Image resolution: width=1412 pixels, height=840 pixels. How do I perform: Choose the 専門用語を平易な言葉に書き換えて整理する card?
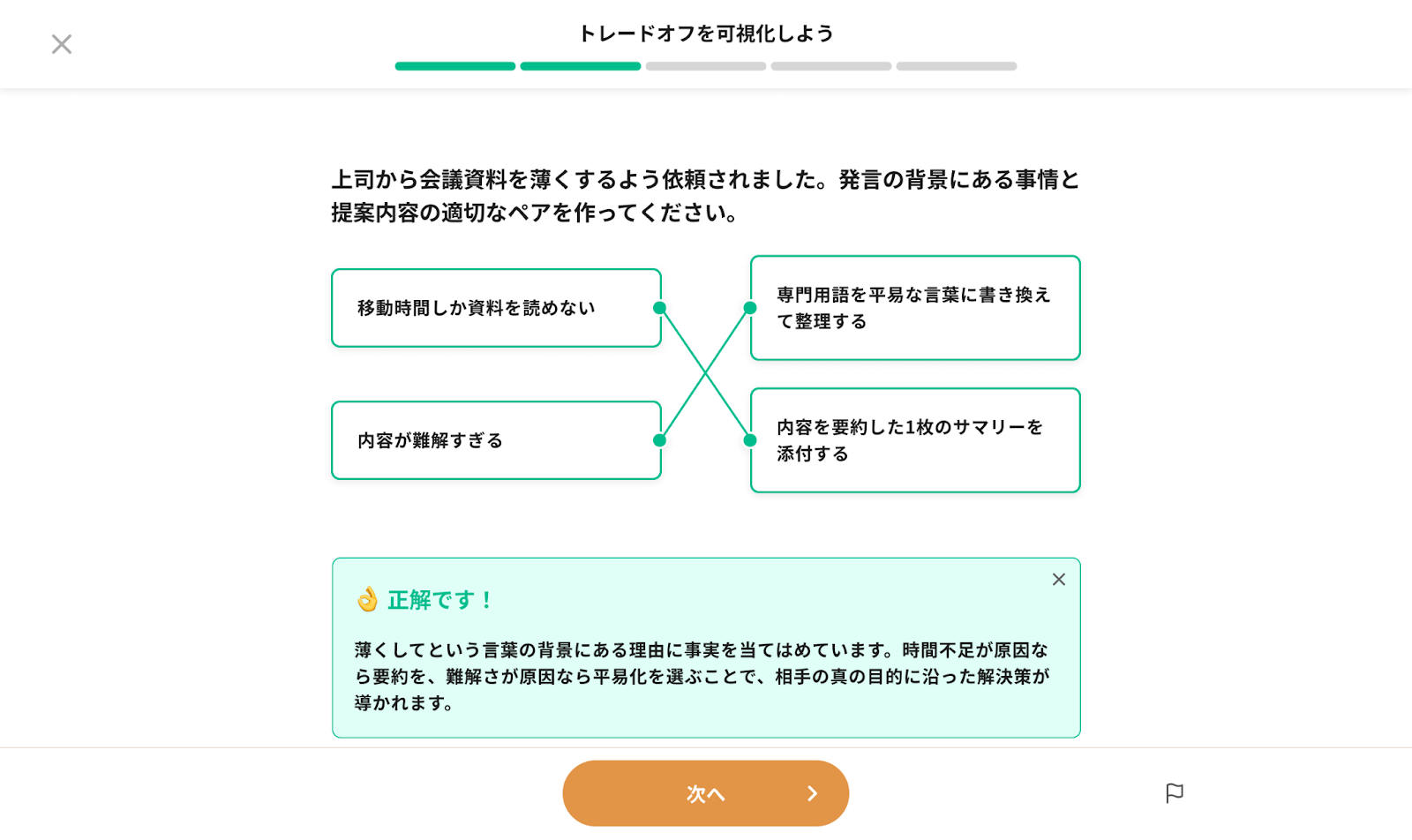click(914, 308)
